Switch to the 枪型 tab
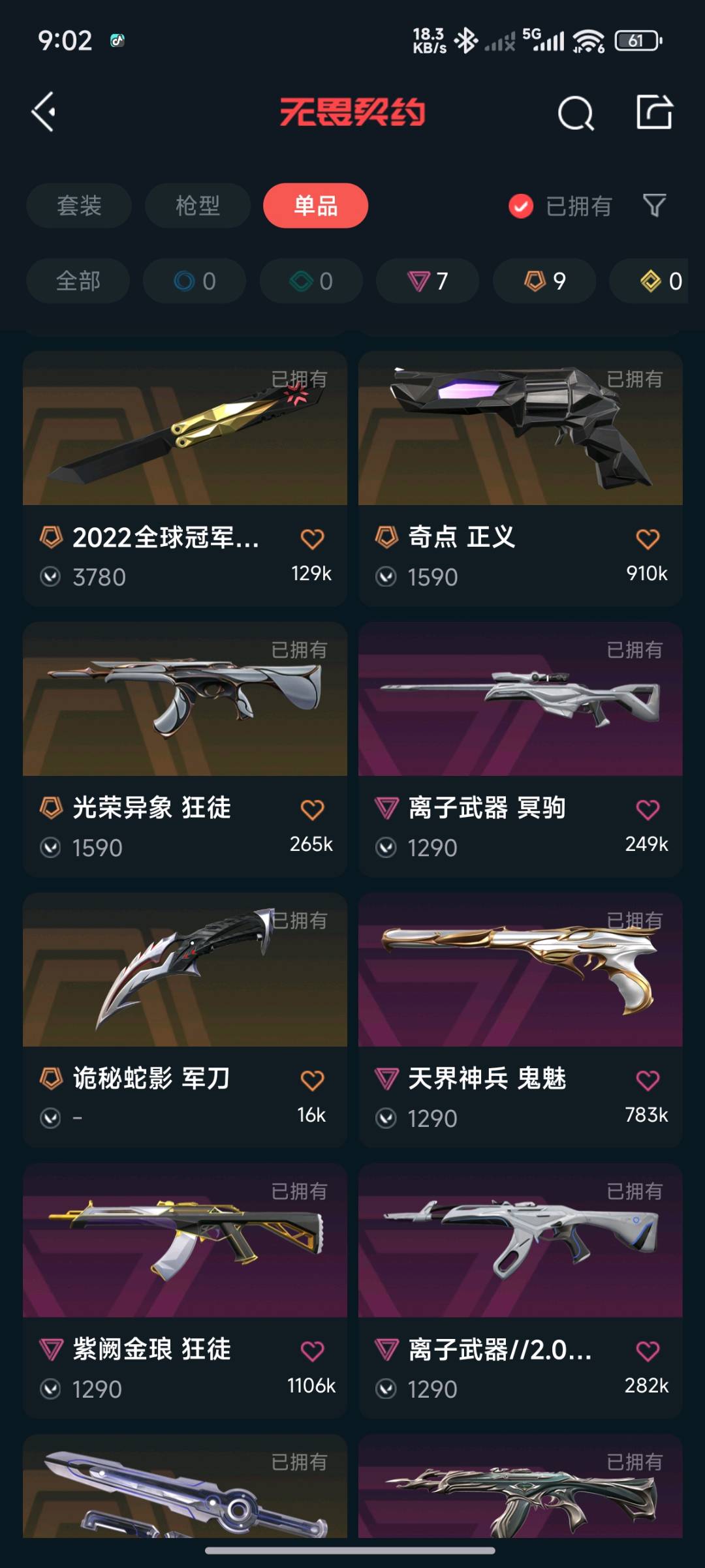The image size is (705, 1568). (x=197, y=206)
